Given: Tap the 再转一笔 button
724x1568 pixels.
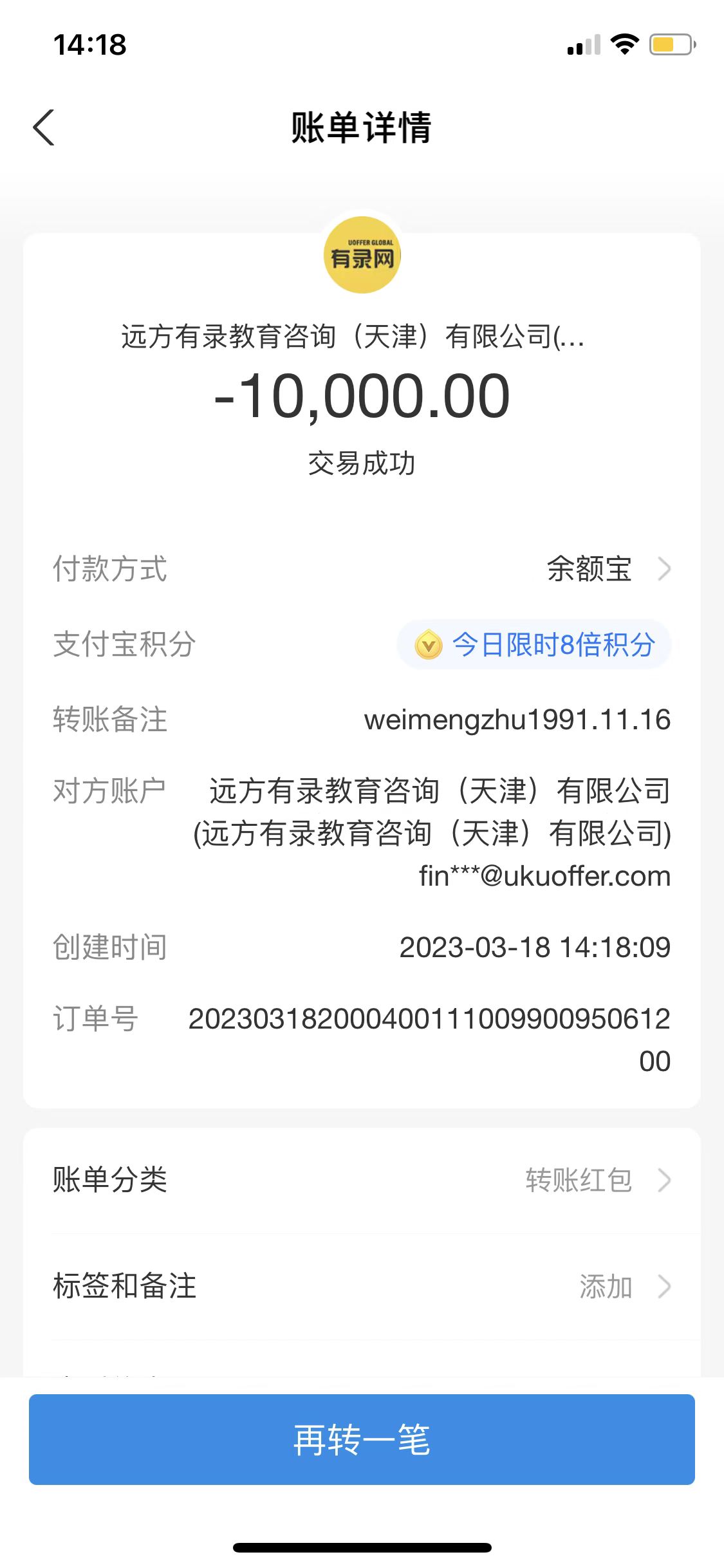Looking at the screenshot, I should pyautogui.click(x=362, y=1439).
